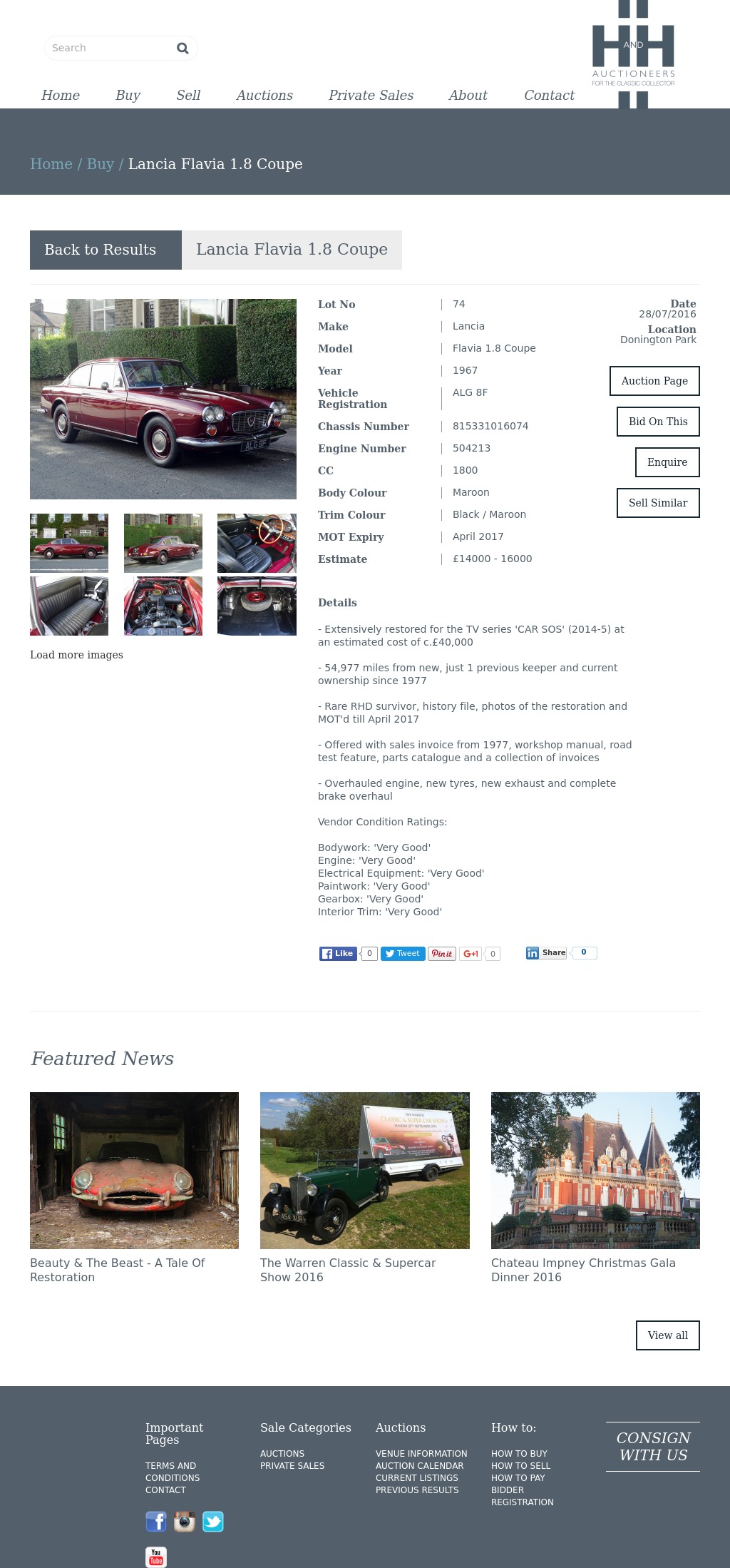
Task: Load more images
Action: (76, 655)
